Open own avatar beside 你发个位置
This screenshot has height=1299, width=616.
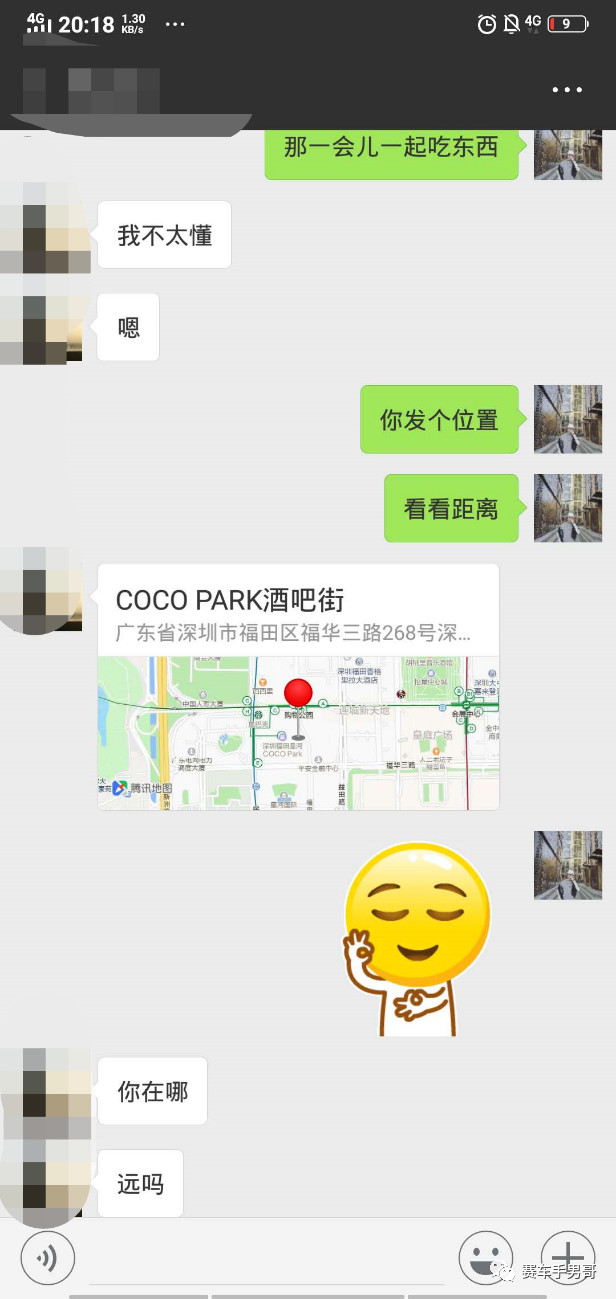567,419
